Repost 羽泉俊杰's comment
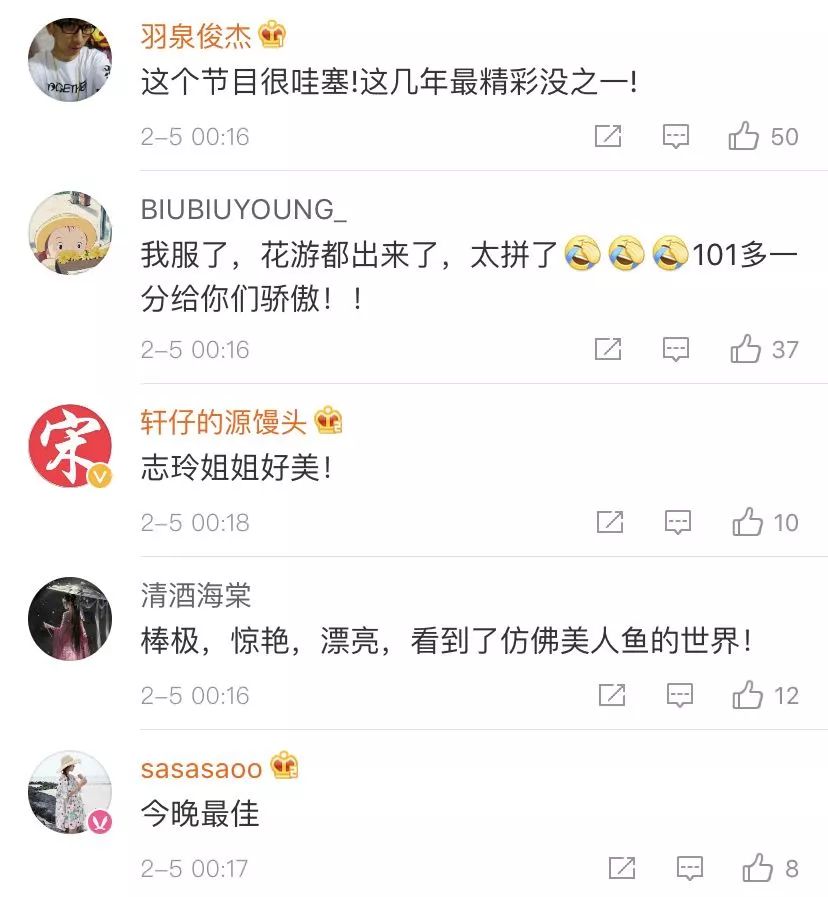The image size is (828, 897). [608, 136]
